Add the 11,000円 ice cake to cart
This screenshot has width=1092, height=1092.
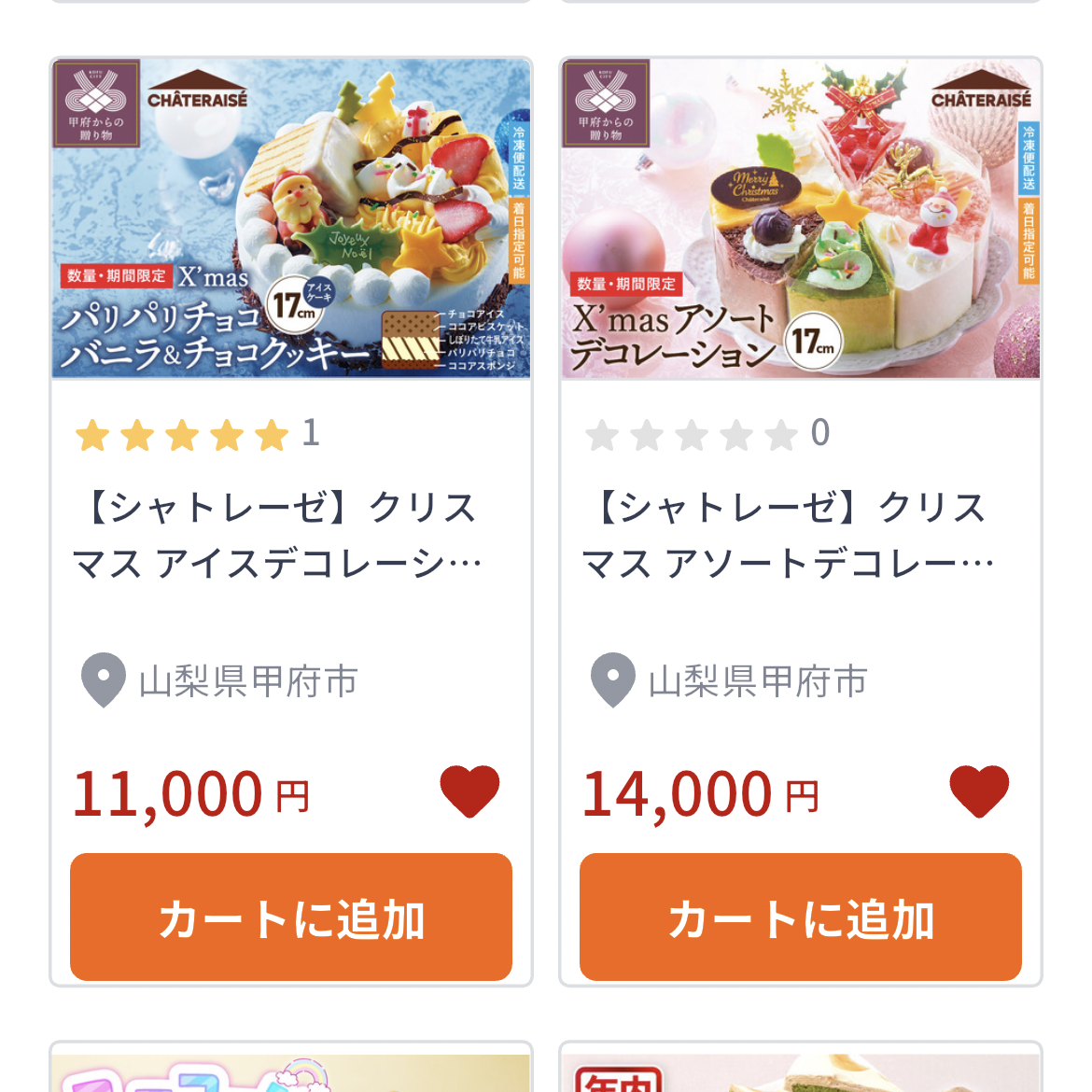point(291,917)
